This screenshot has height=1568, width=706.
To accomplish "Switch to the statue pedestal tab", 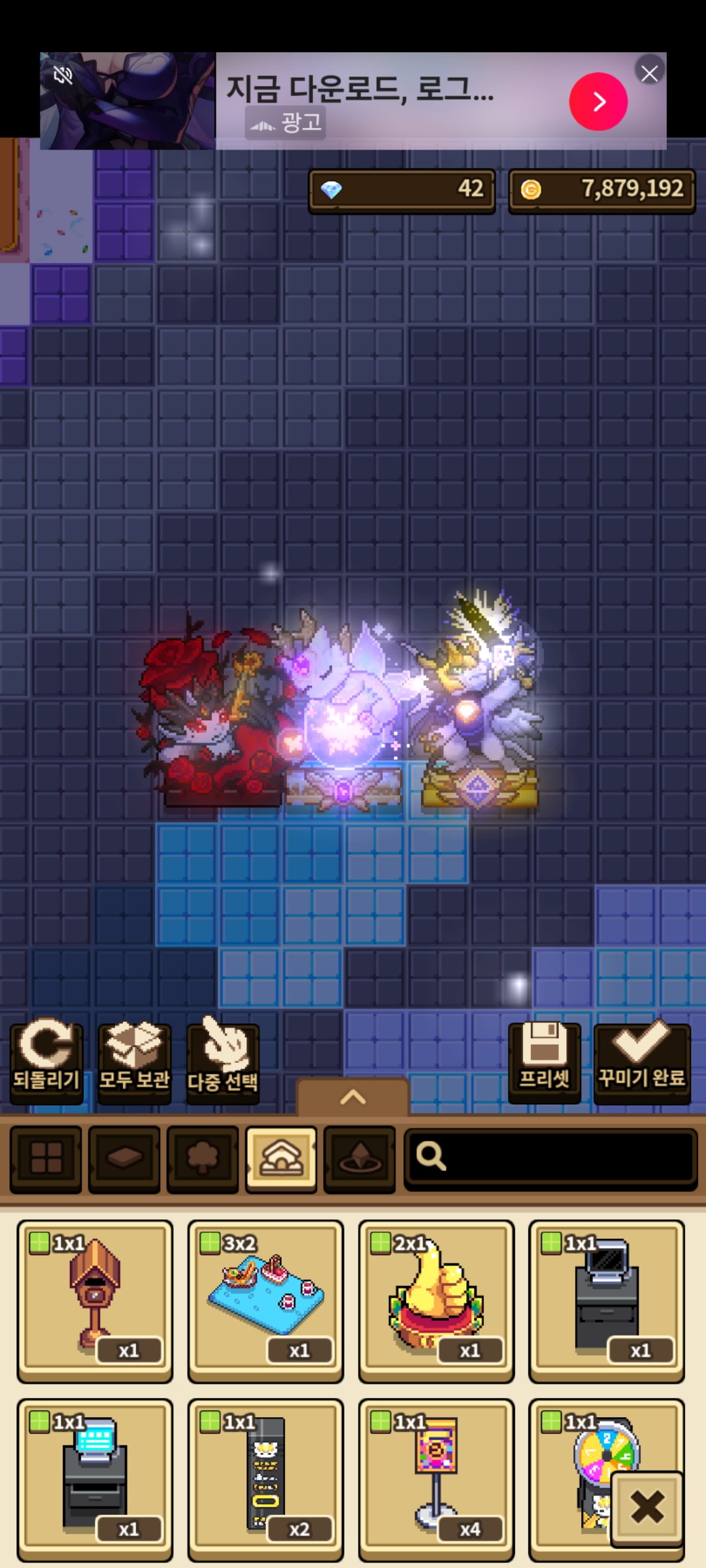I will [x=360, y=1158].
